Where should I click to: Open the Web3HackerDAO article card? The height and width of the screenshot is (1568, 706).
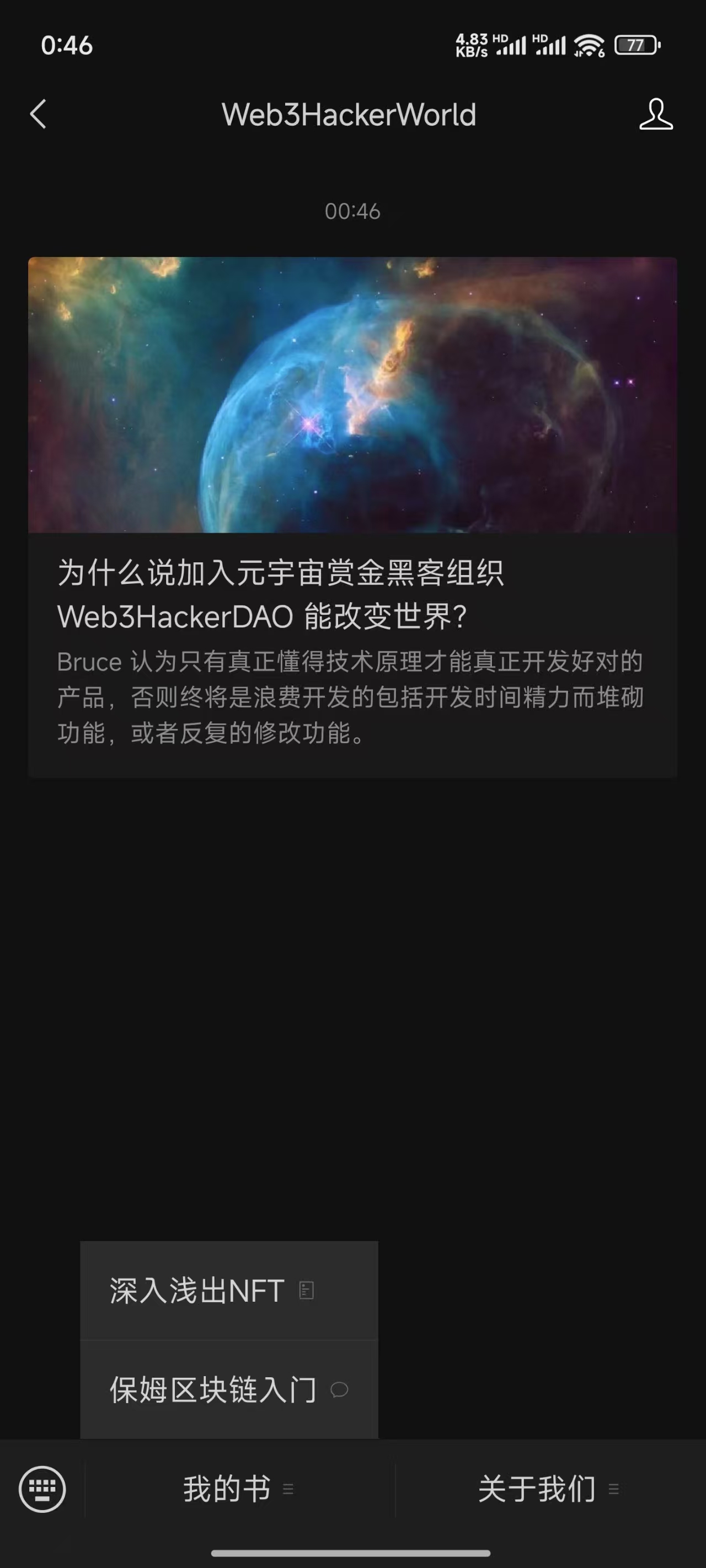[x=352, y=517]
